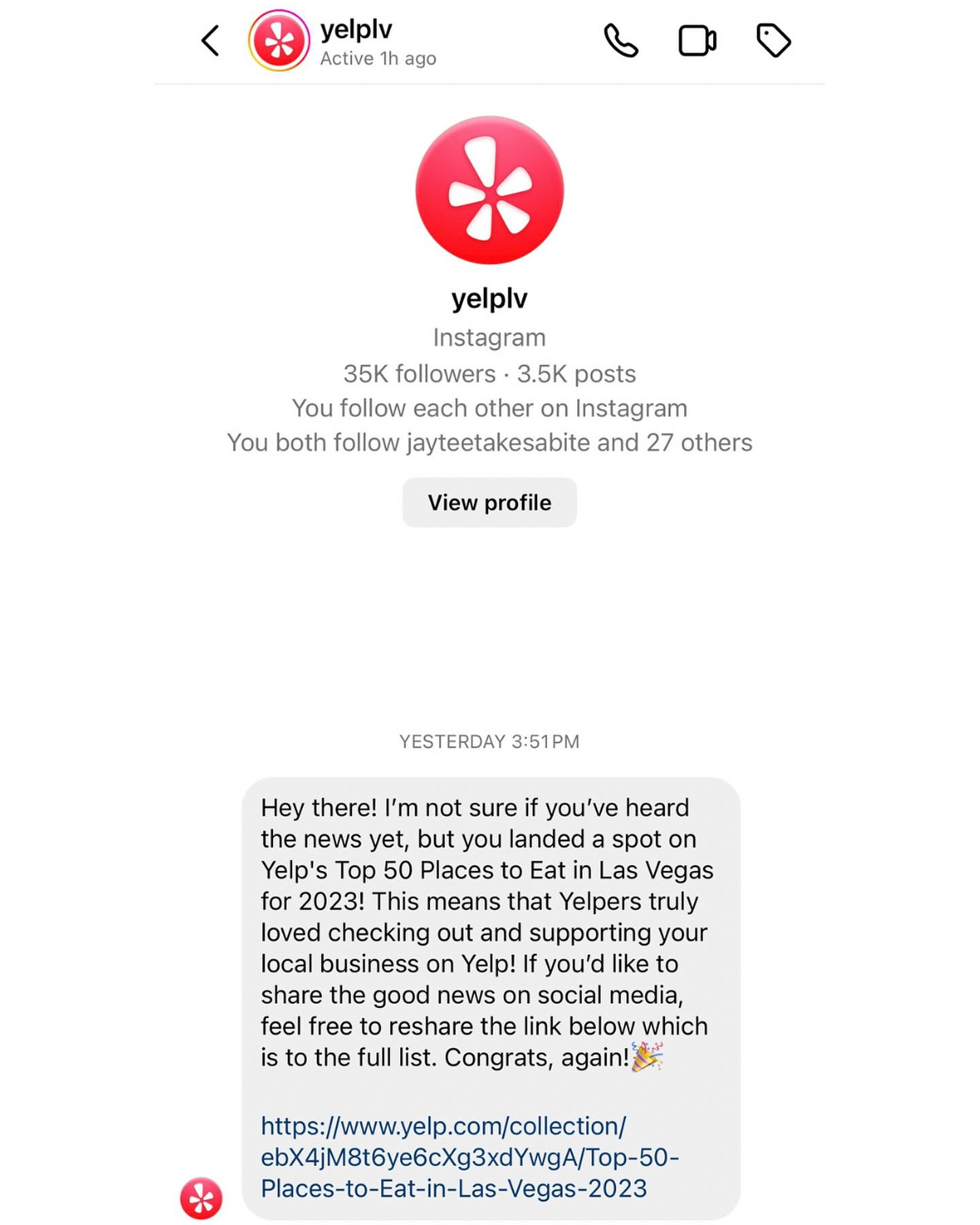Start a voice call with yelplv
980x1225 pixels.
point(621,41)
